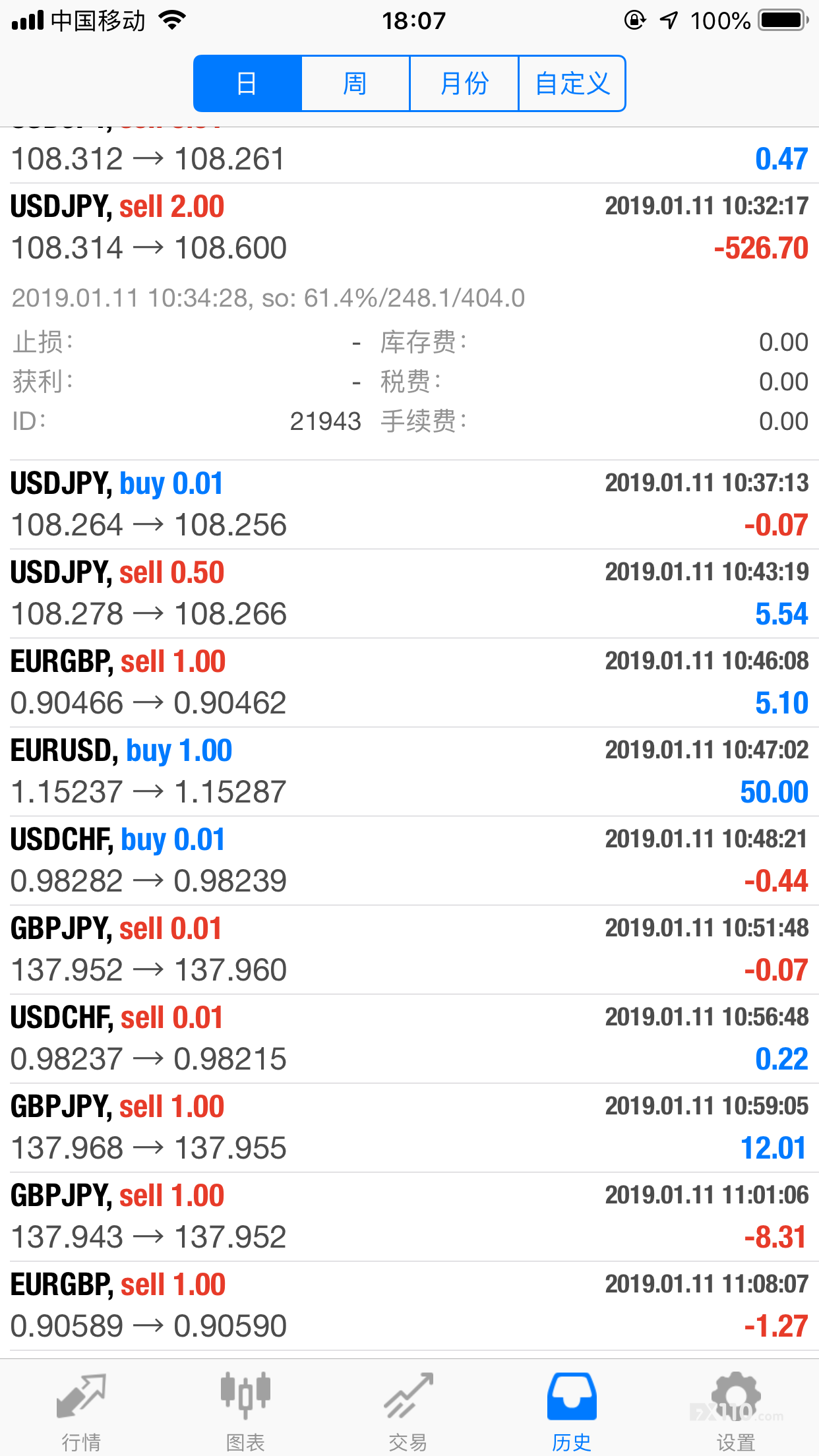Open the EURGBP sell 1.00 trade at 11:08:07

(409, 1306)
